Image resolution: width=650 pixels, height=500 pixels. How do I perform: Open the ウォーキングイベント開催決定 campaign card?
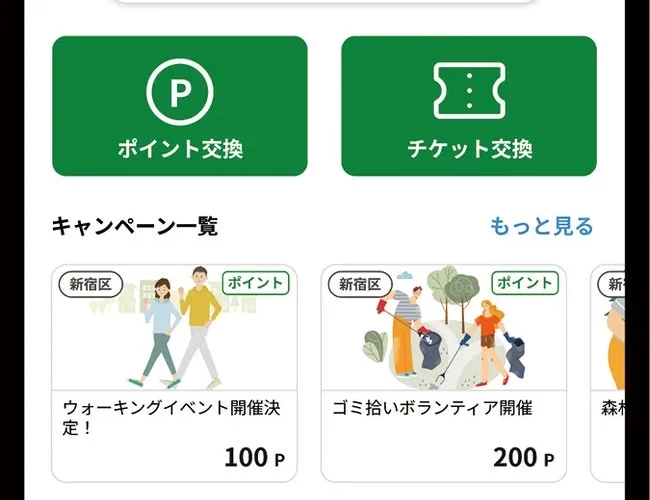[x=174, y=373]
